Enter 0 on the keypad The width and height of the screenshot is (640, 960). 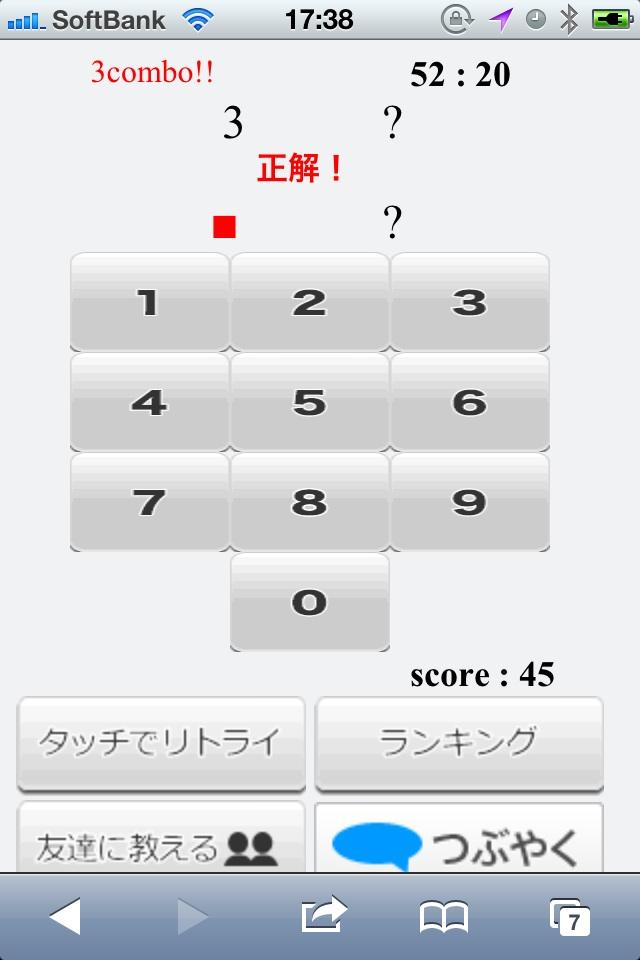(309, 602)
